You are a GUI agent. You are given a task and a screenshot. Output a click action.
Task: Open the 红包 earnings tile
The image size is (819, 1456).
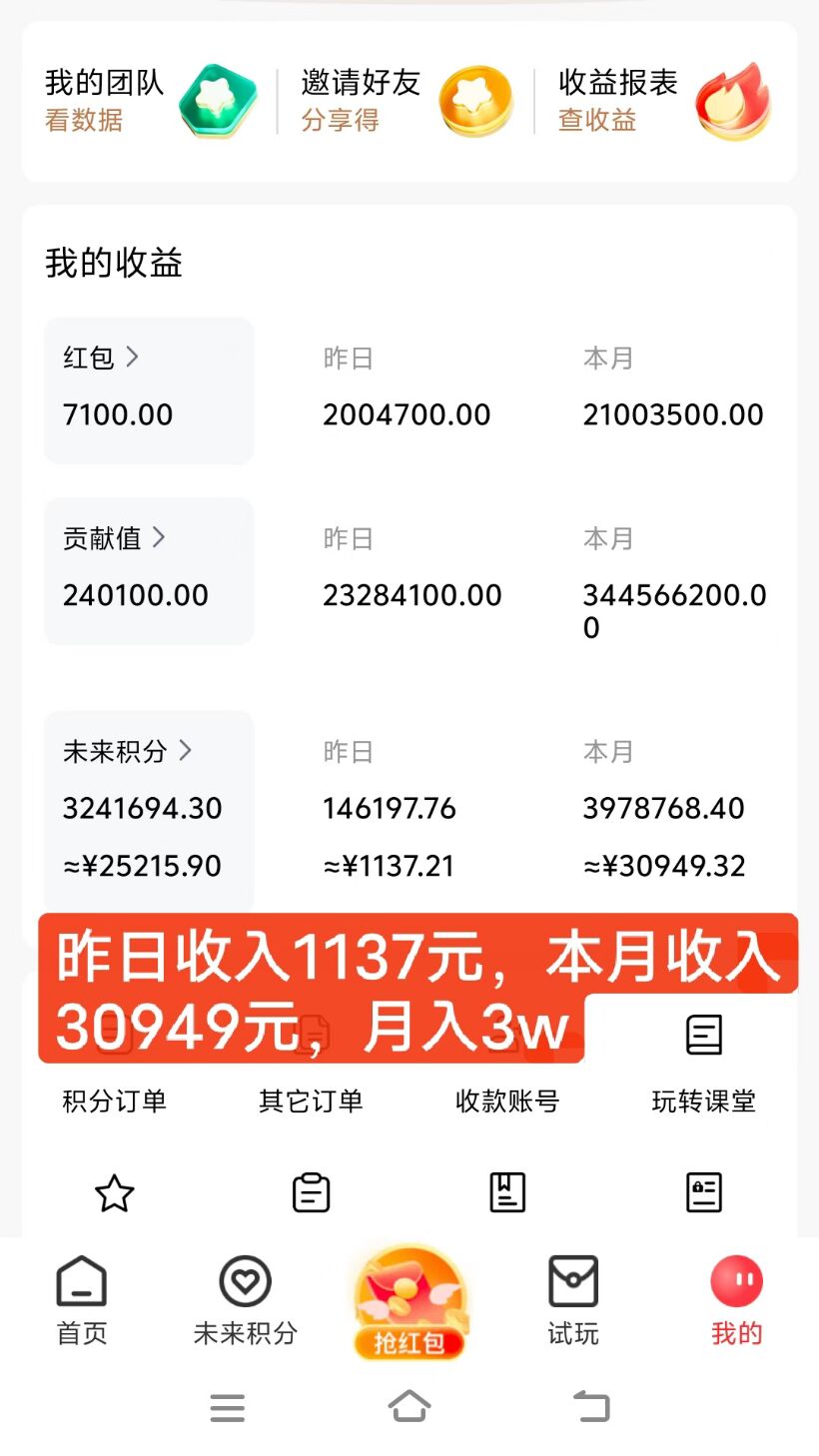tap(149, 390)
